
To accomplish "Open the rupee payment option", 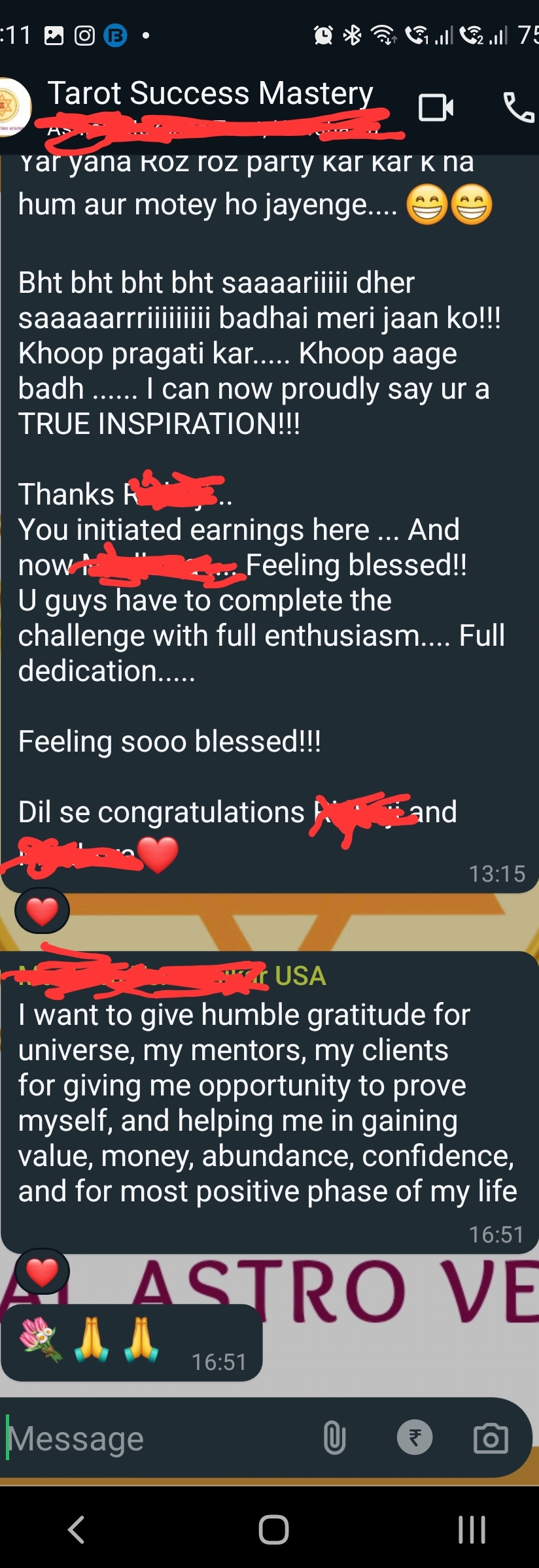I will (x=415, y=1438).
